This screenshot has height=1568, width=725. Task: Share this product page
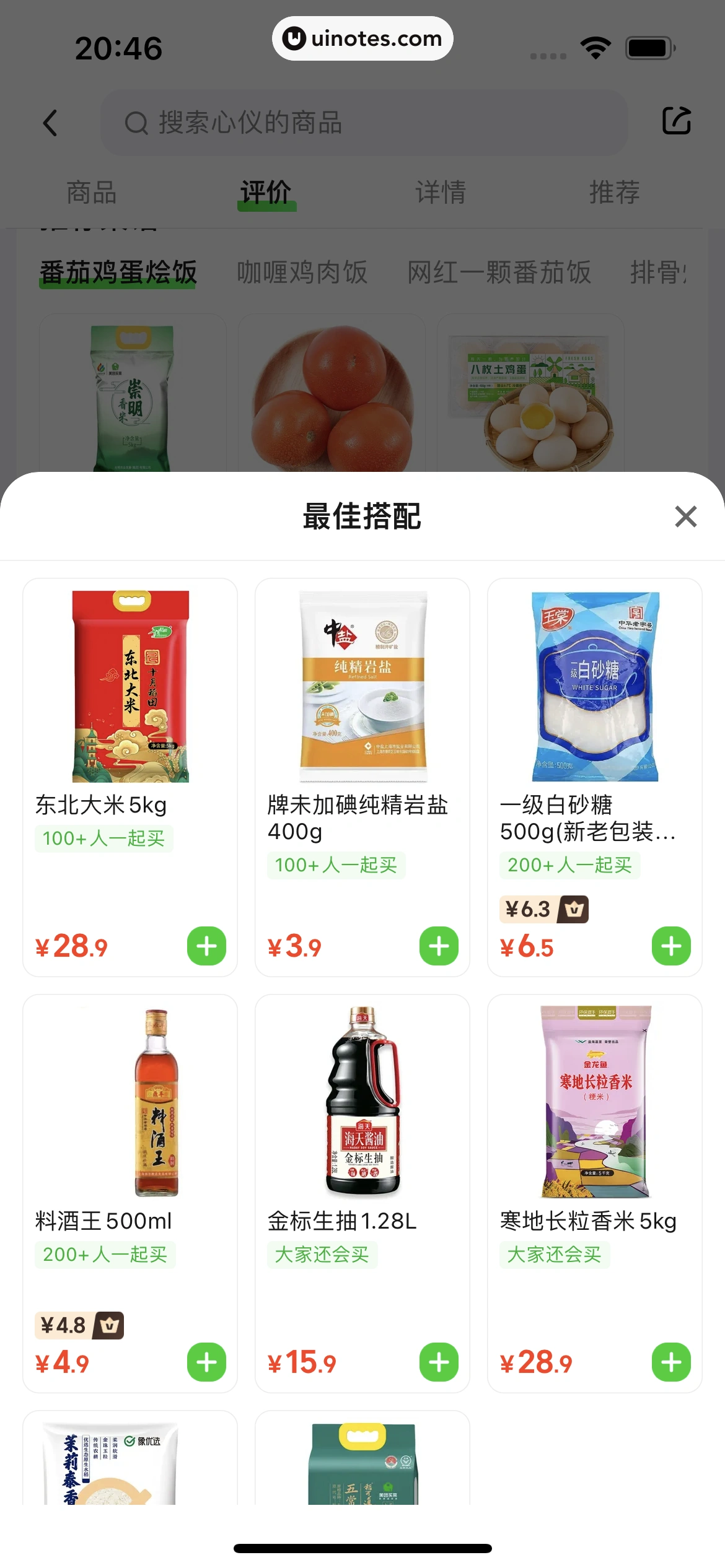pos(676,121)
